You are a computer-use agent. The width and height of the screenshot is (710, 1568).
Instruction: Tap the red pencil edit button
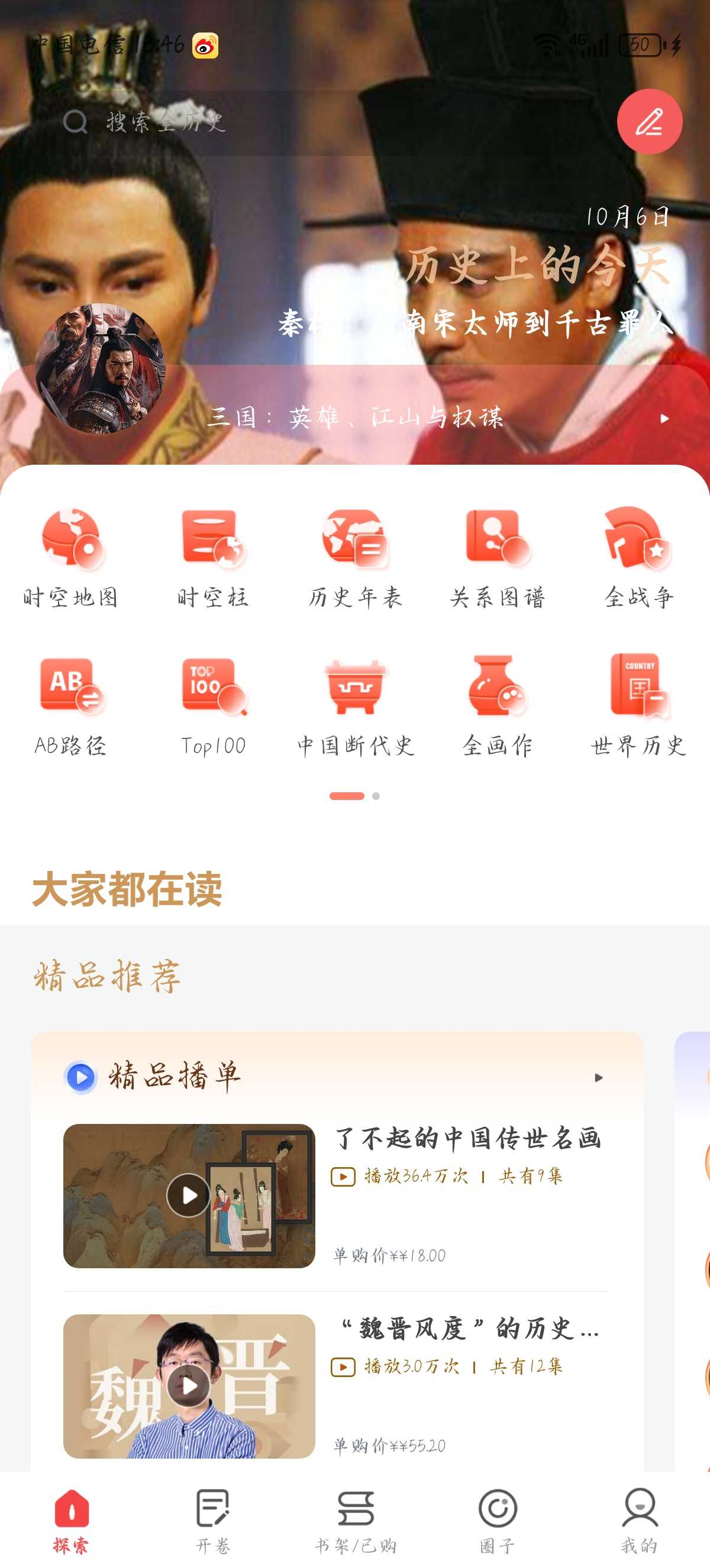[x=649, y=122]
